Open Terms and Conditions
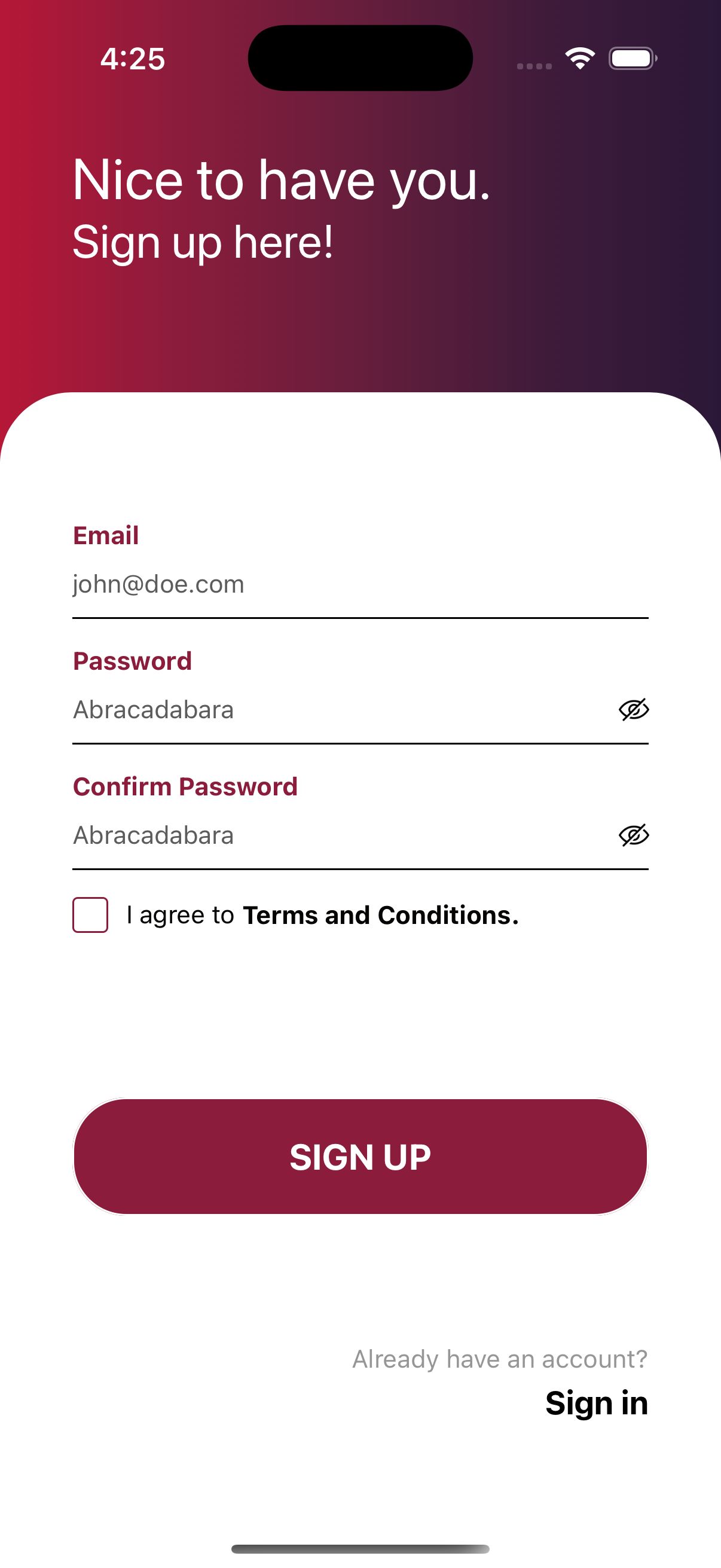The width and height of the screenshot is (721, 1568). 380,916
